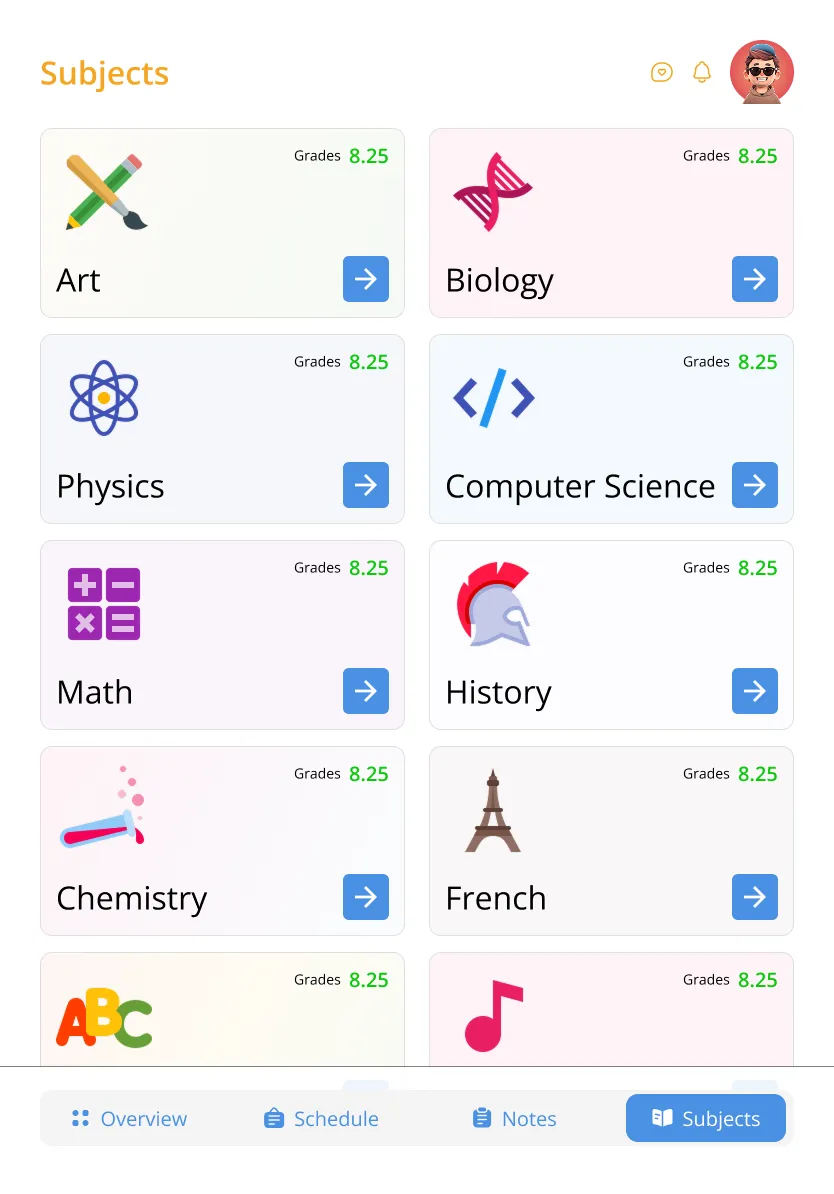Switch to the Notes tab
The height and width of the screenshot is (1194, 834).
pos(514,1119)
